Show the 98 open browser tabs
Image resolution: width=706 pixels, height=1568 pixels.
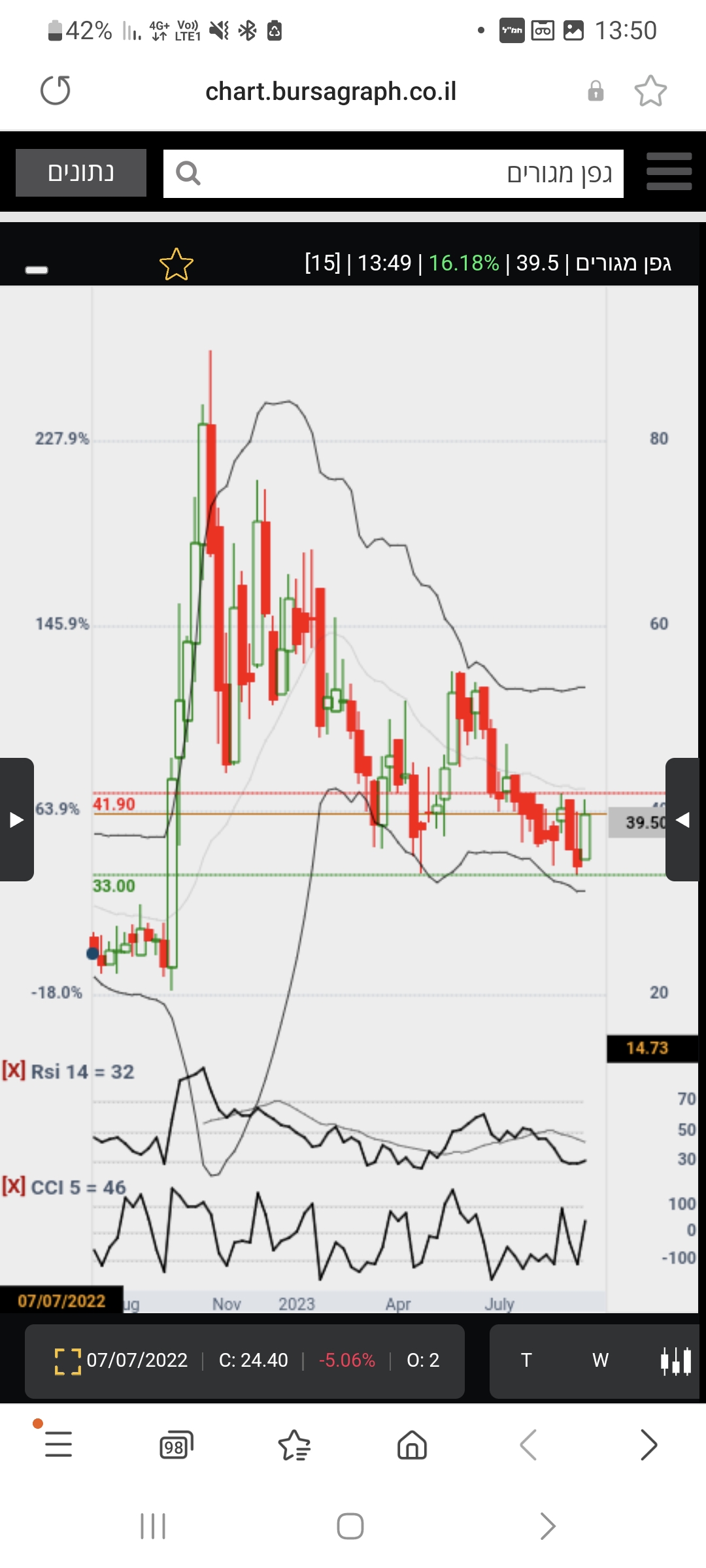(176, 1445)
